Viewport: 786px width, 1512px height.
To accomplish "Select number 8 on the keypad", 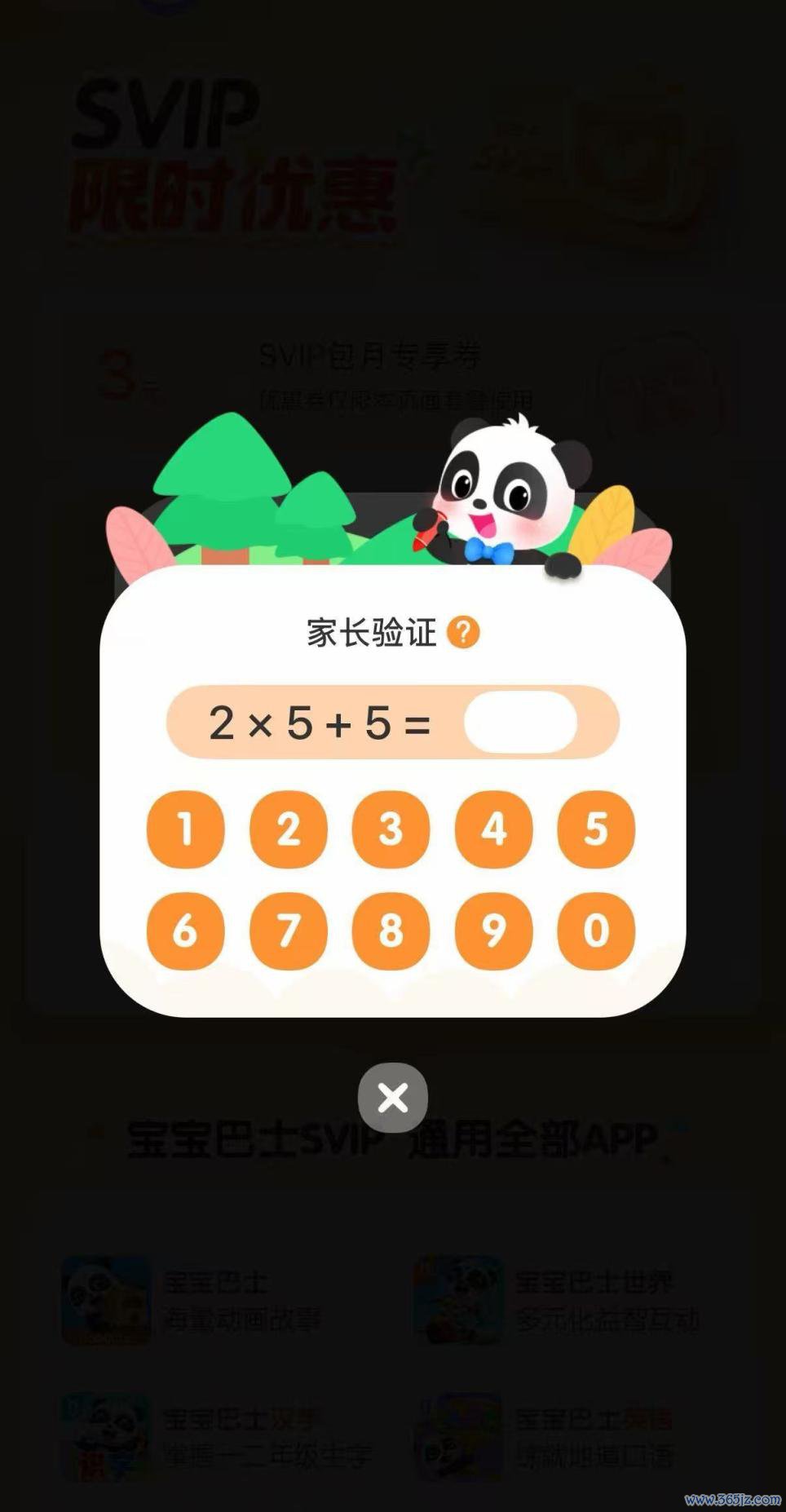I will 391,931.
